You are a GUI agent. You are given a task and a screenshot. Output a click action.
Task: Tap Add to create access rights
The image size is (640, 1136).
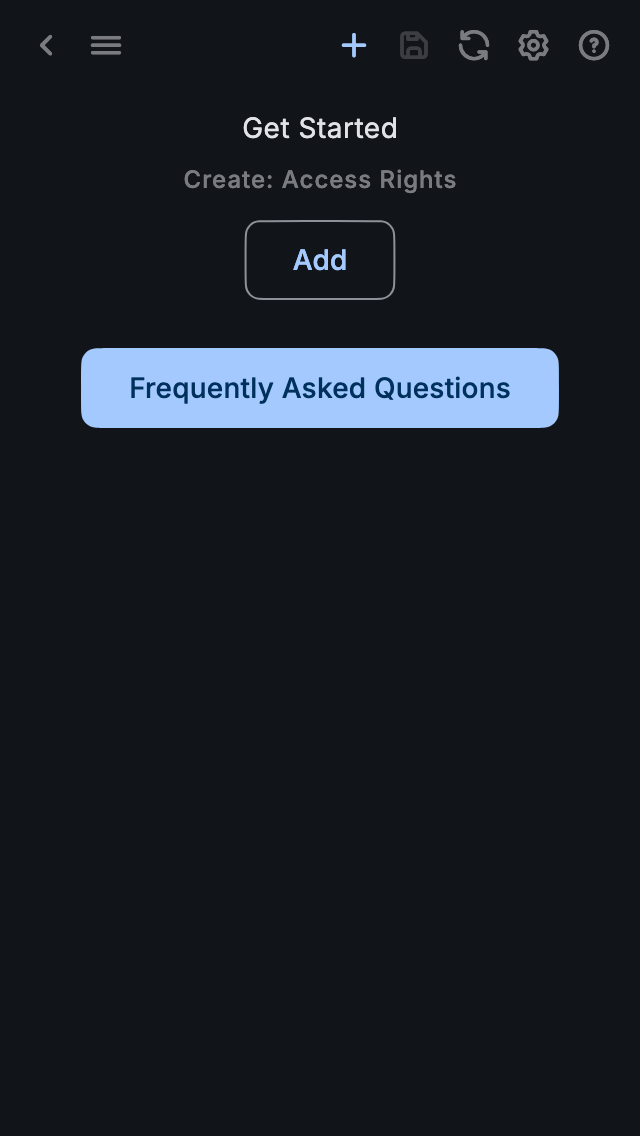coord(320,260)
